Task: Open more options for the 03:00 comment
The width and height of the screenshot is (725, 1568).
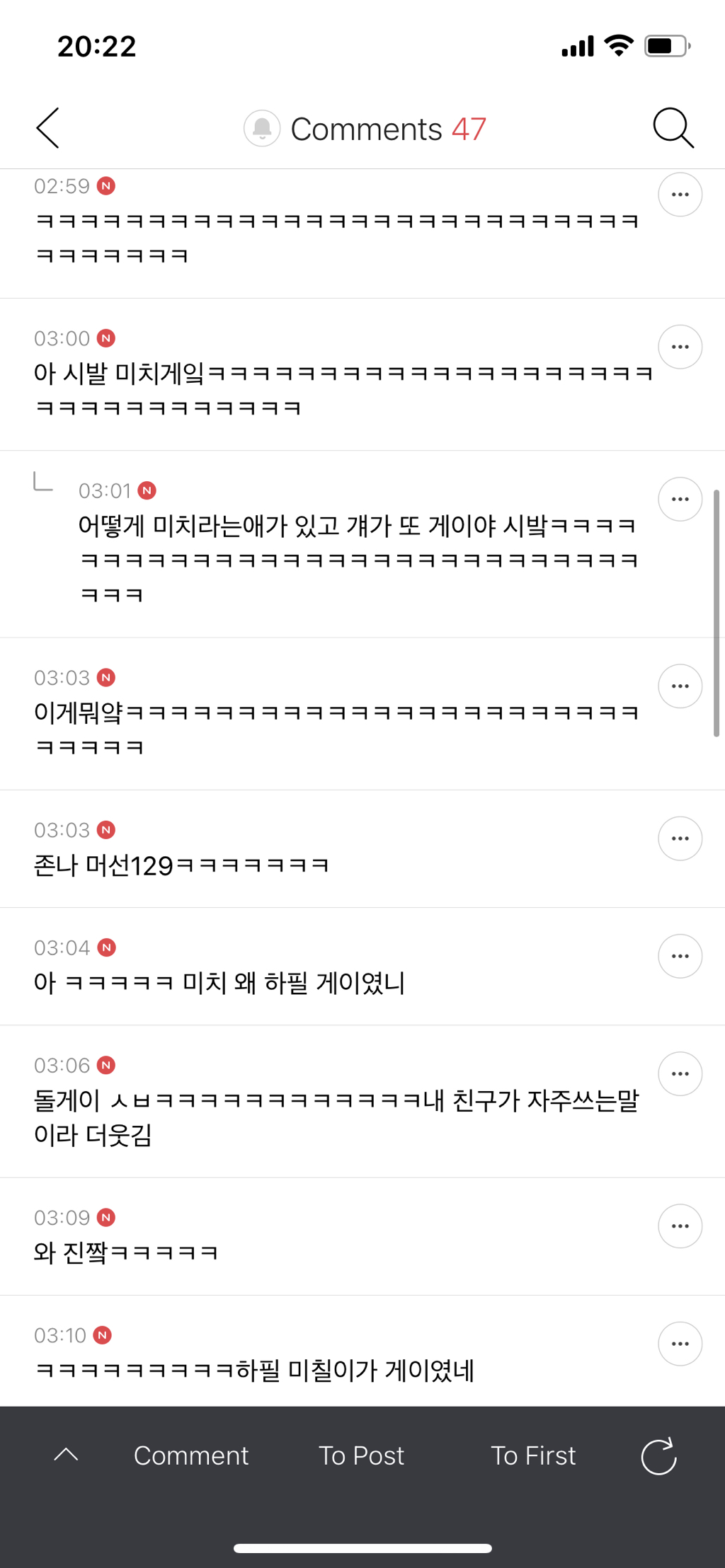Action: pos(680,347)
